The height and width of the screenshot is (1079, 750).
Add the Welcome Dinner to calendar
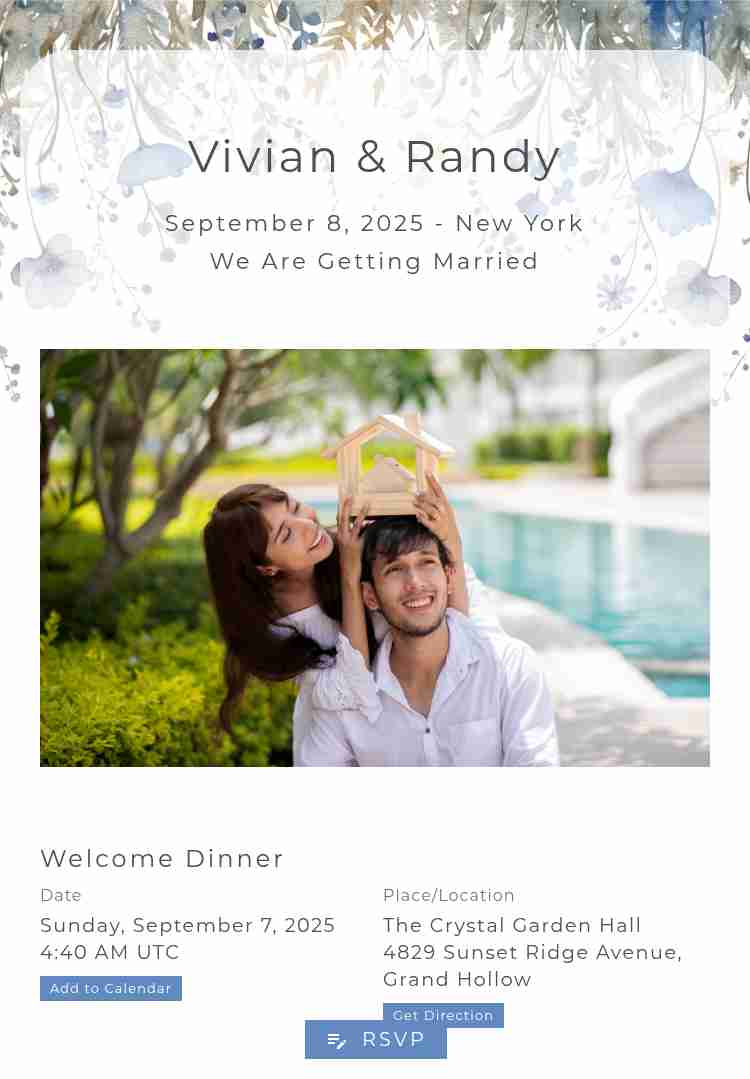(x=111, y=988)
